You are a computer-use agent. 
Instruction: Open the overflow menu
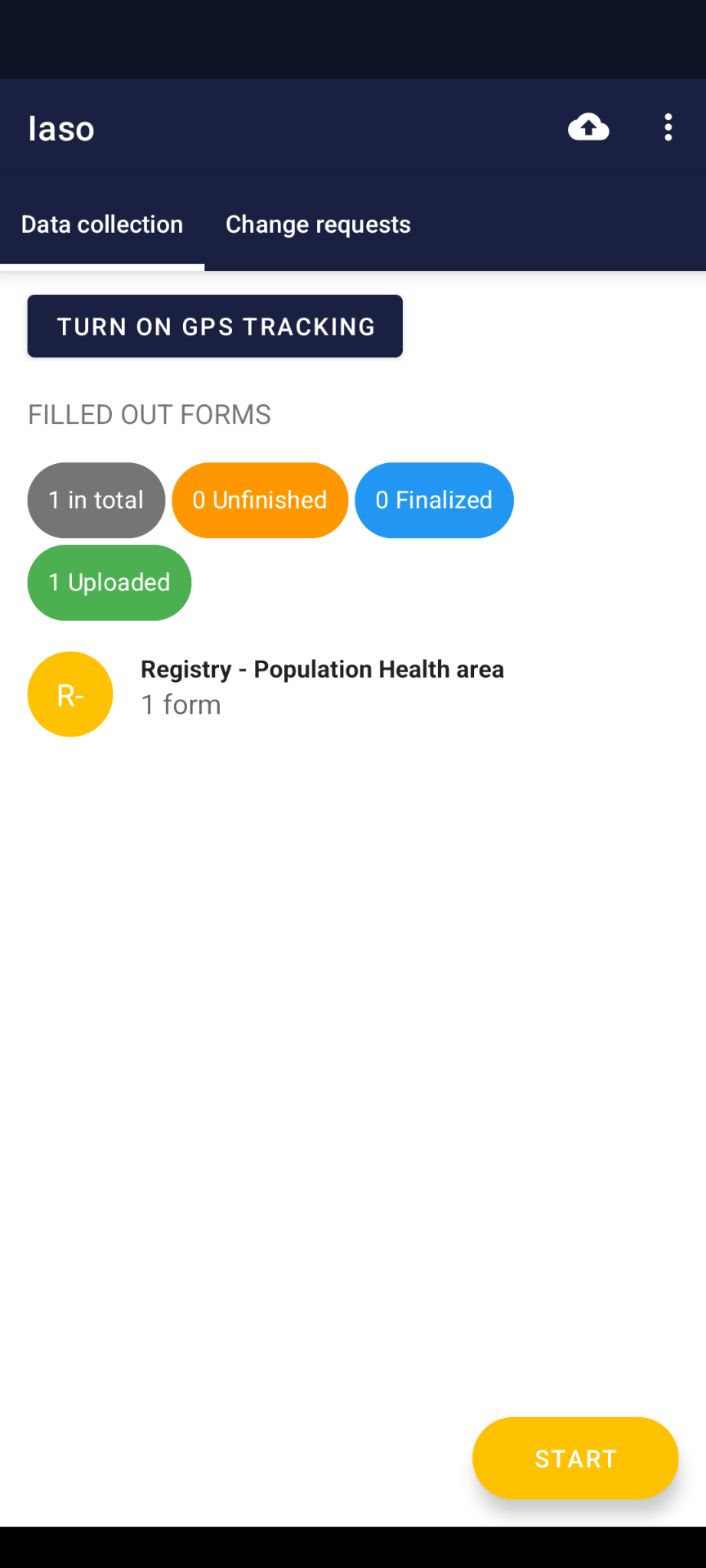click(x=668, y=127)
